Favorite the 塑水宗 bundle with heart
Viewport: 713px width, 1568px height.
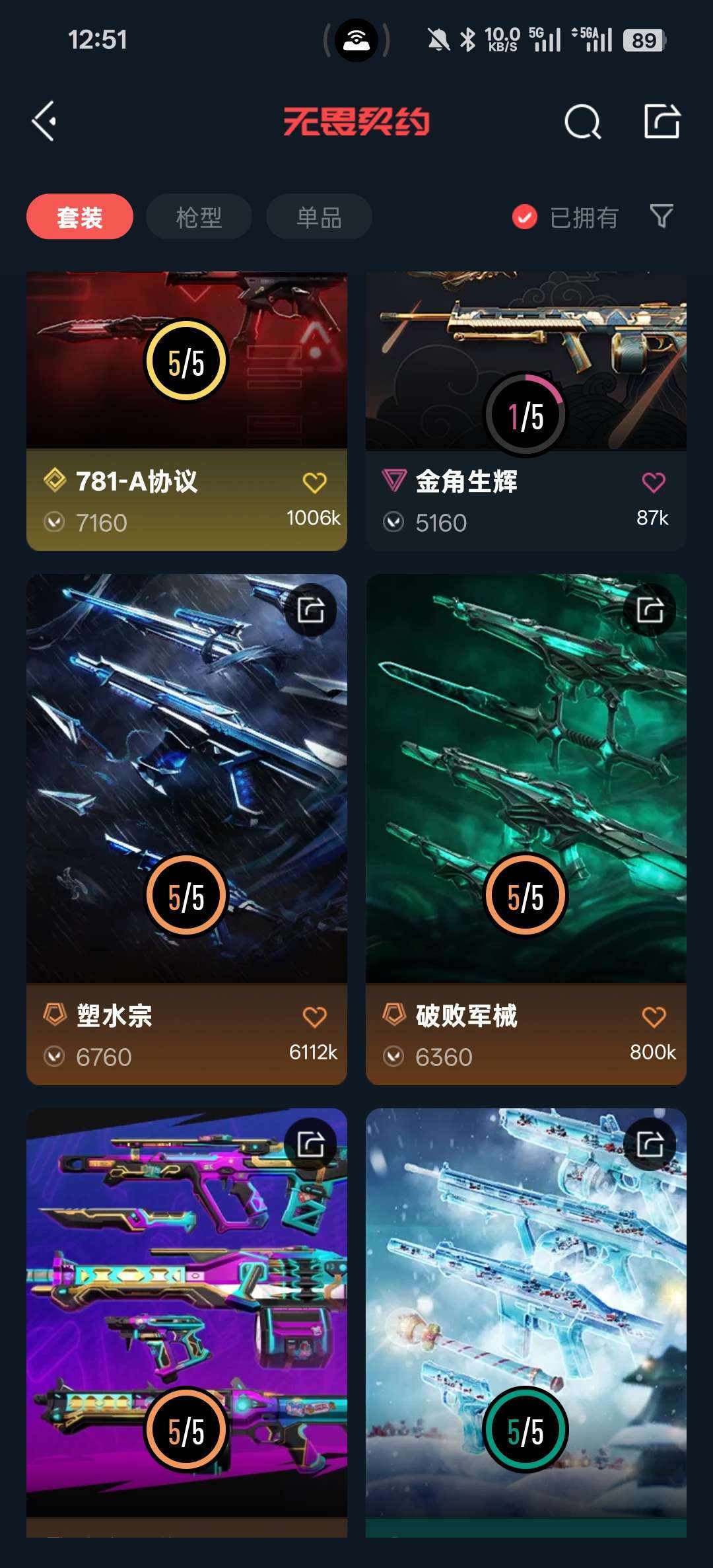[x=314, y=1017]
